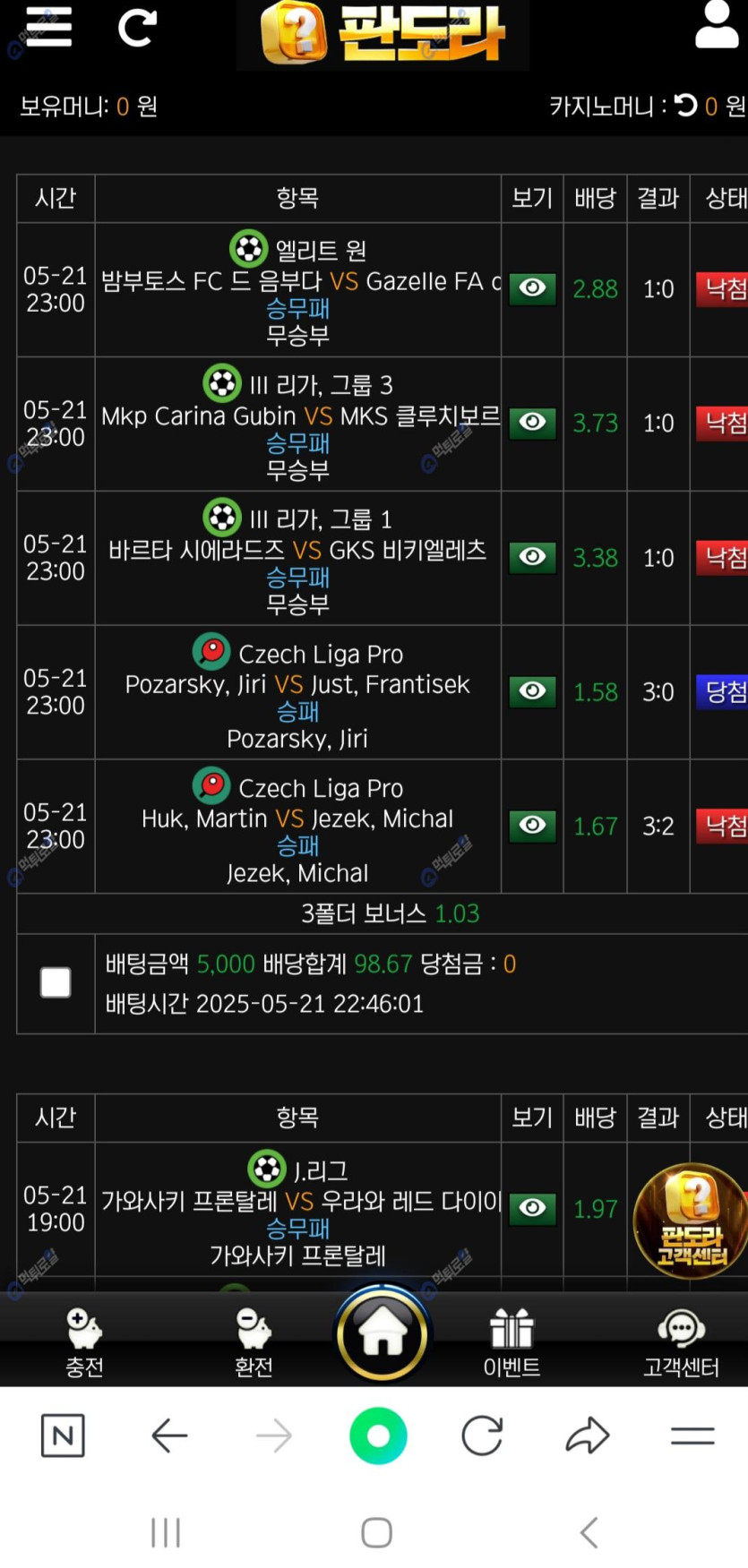Open the 고객센터 support tab

coord(681,1341)
